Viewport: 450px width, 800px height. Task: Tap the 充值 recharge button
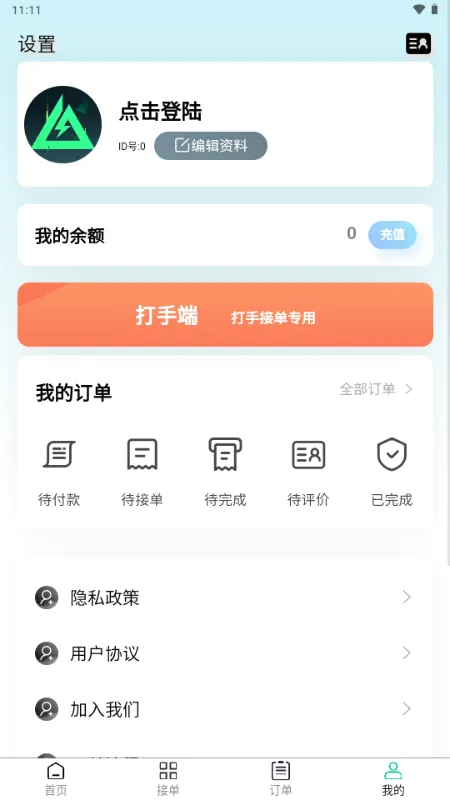(x=392, y=235)
